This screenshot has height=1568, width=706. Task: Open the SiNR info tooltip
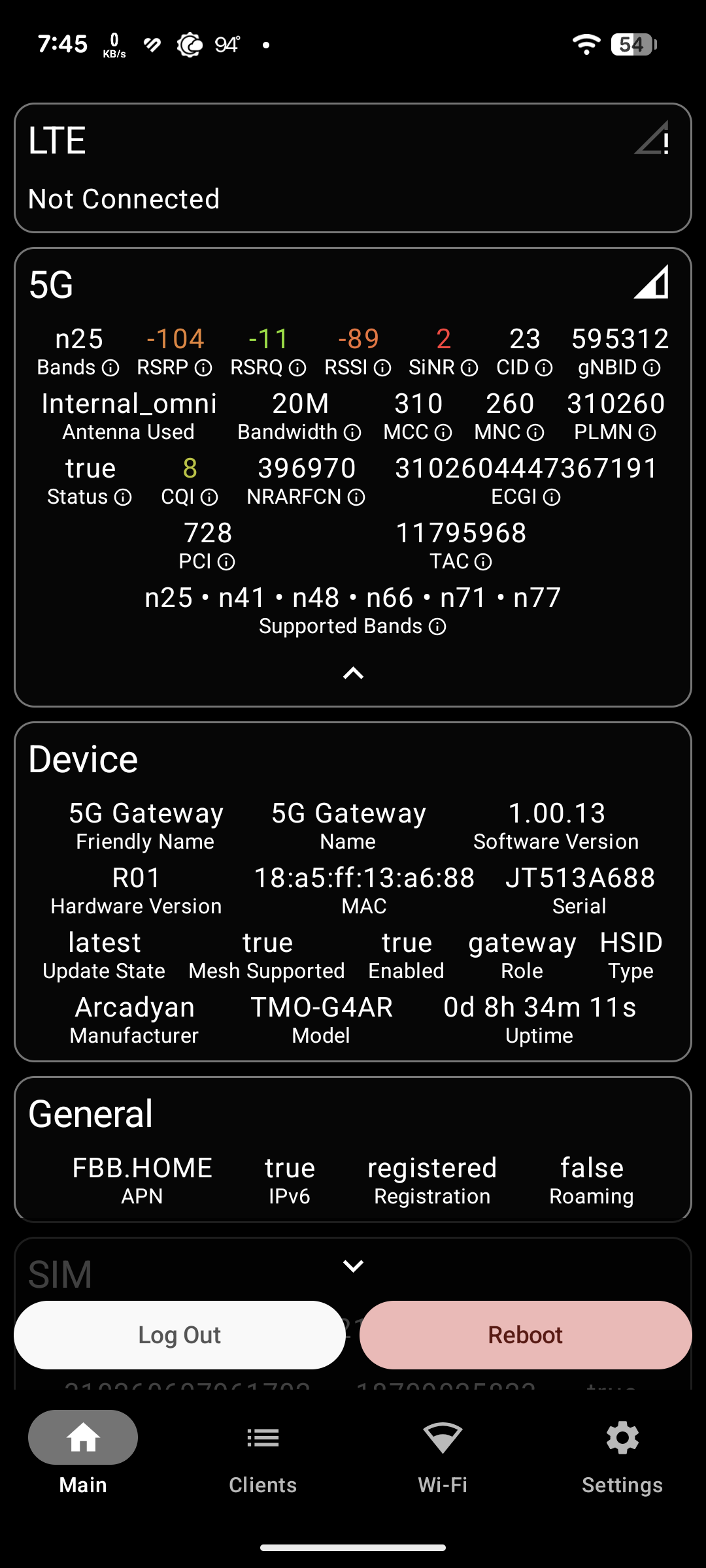[x=469, y=368]
